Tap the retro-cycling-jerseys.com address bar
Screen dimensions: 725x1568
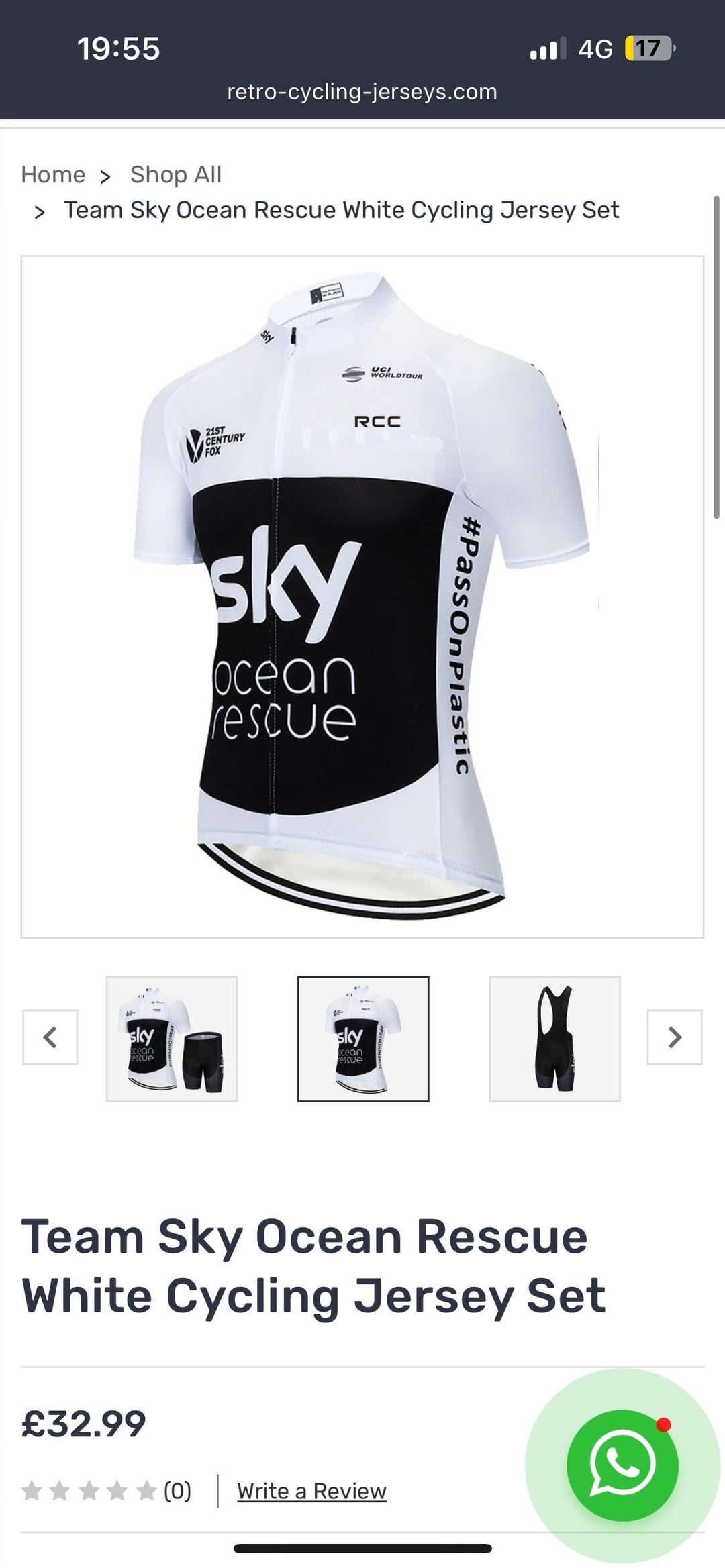point(362,91)
